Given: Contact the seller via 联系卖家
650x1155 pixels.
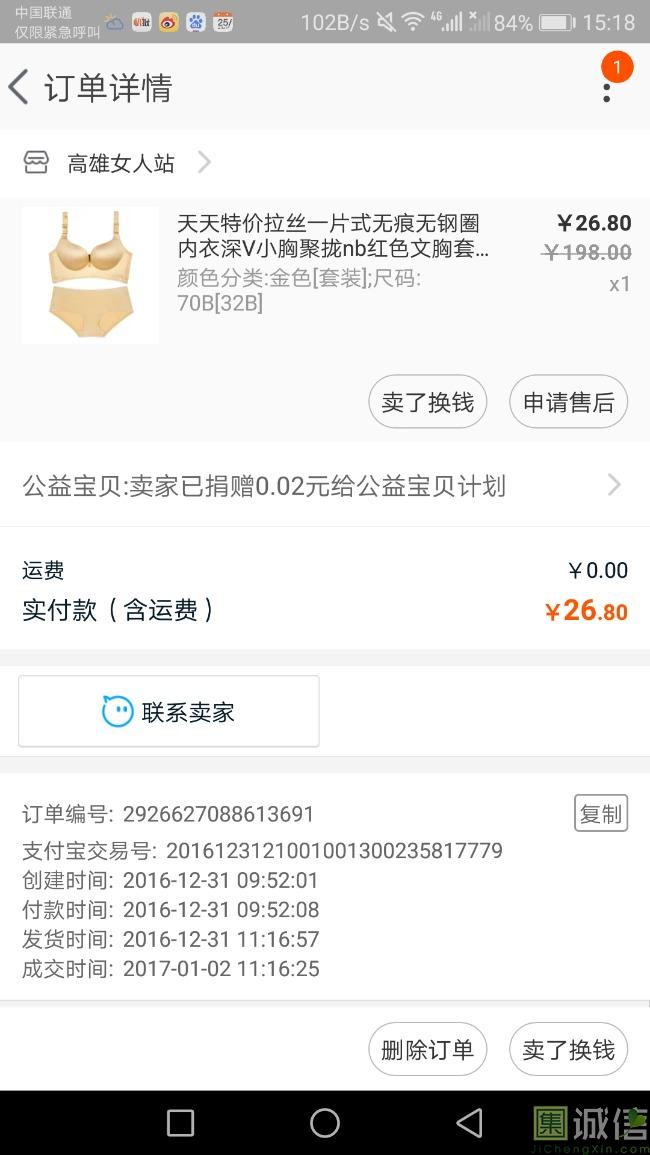Looking at the screenshot, I should coord(168,712).
